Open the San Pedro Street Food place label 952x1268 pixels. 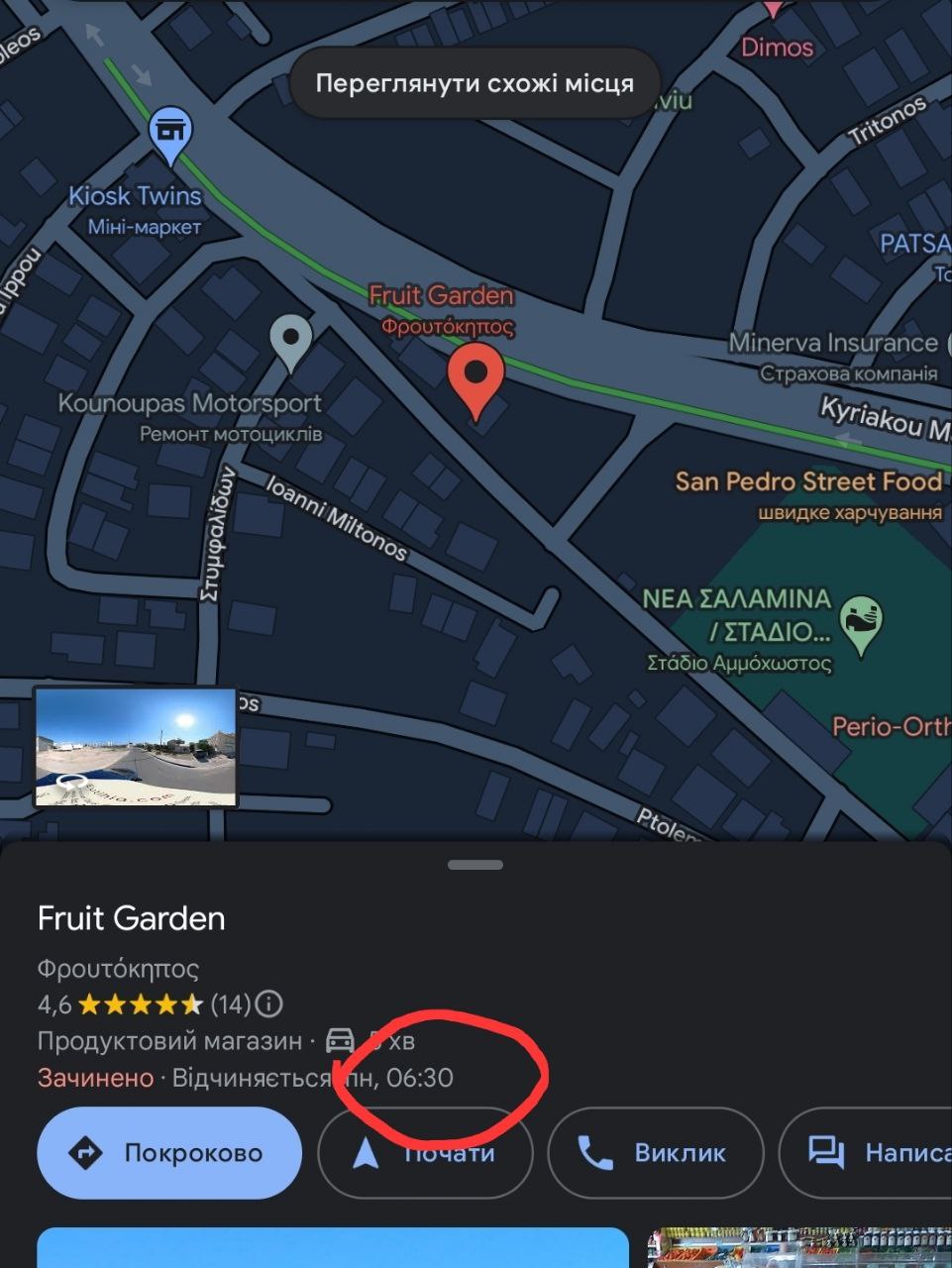(807, 482)
